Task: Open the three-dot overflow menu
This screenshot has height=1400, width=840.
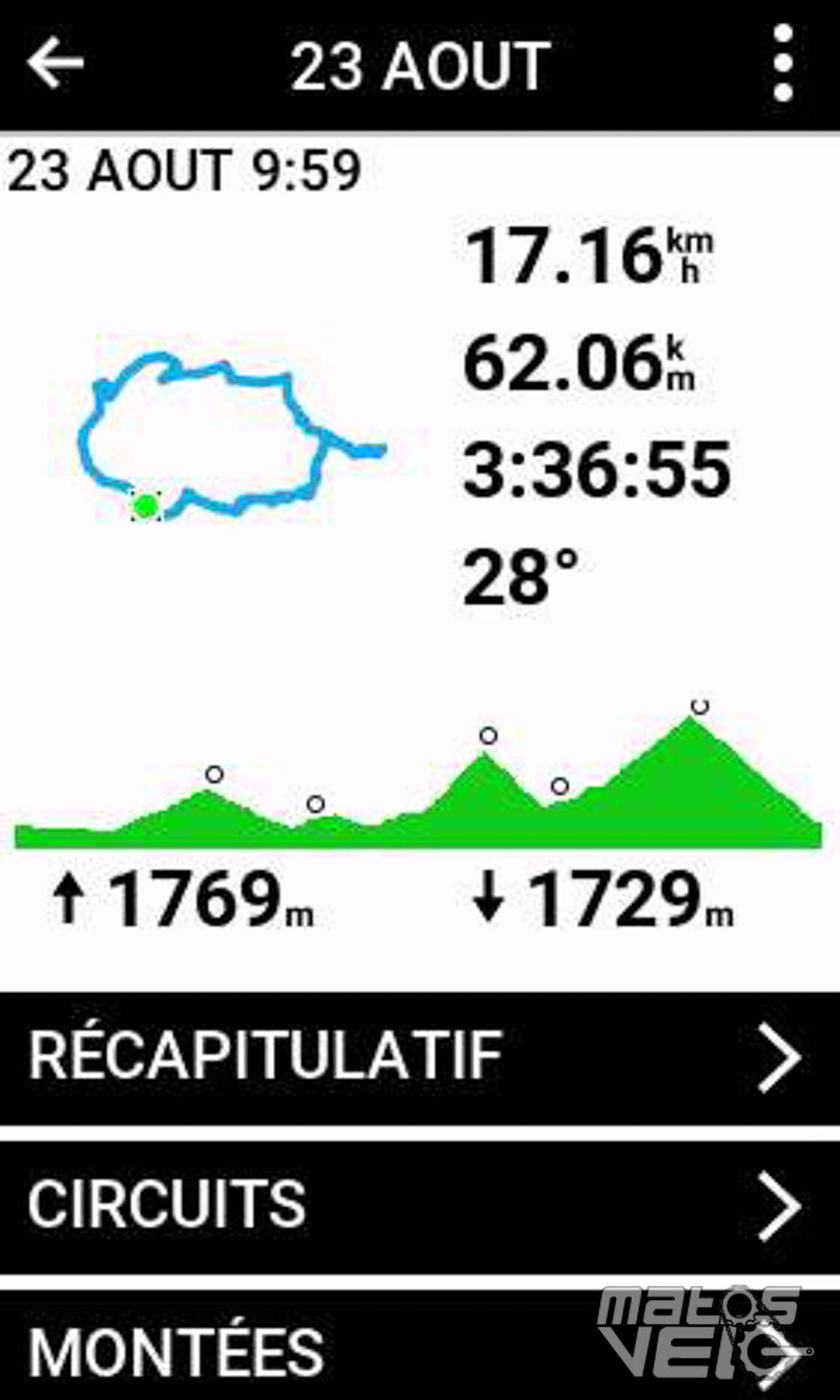Action: click(783, 63)
